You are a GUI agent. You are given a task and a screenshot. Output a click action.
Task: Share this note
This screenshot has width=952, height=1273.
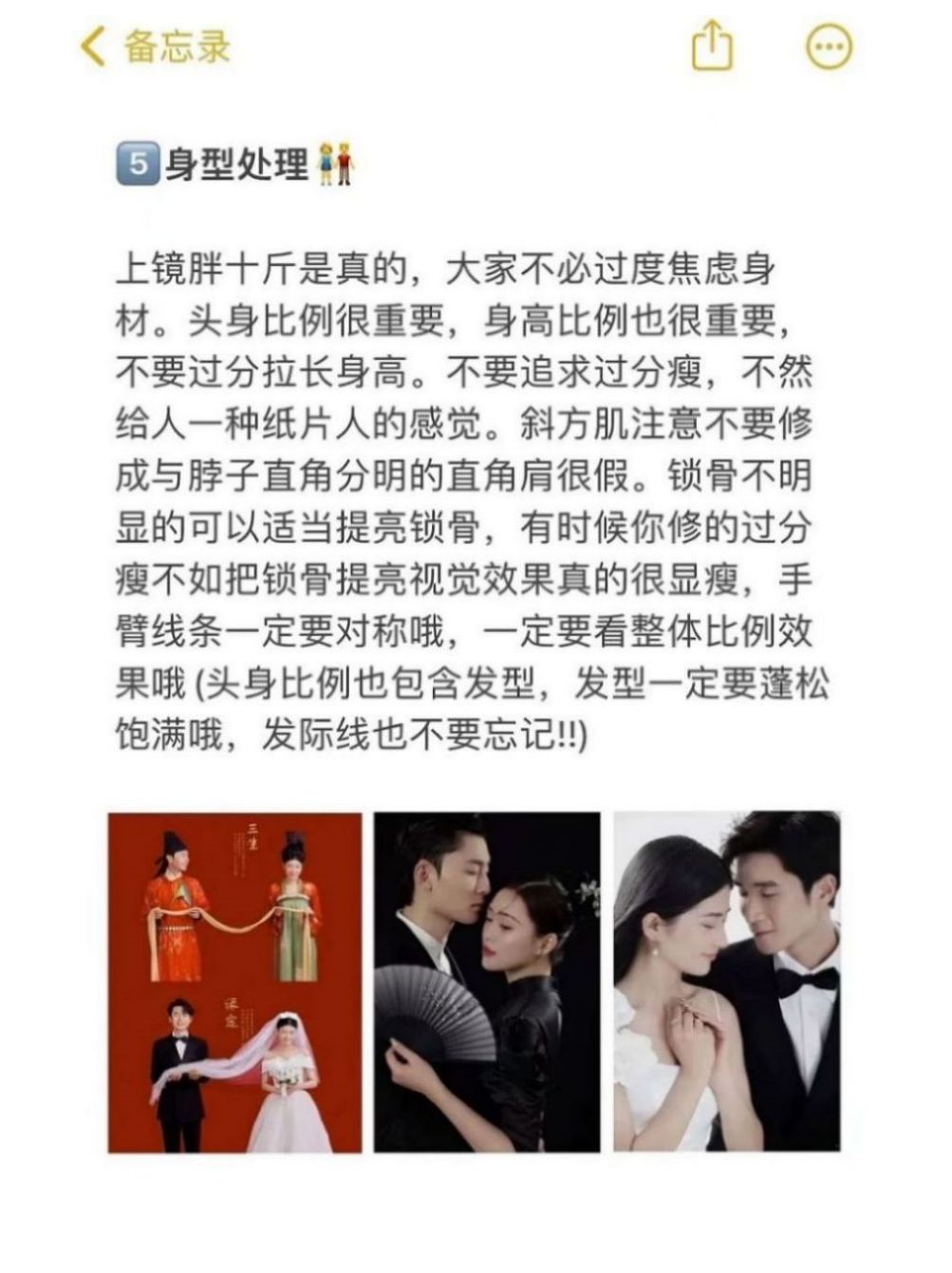(711, 47)
